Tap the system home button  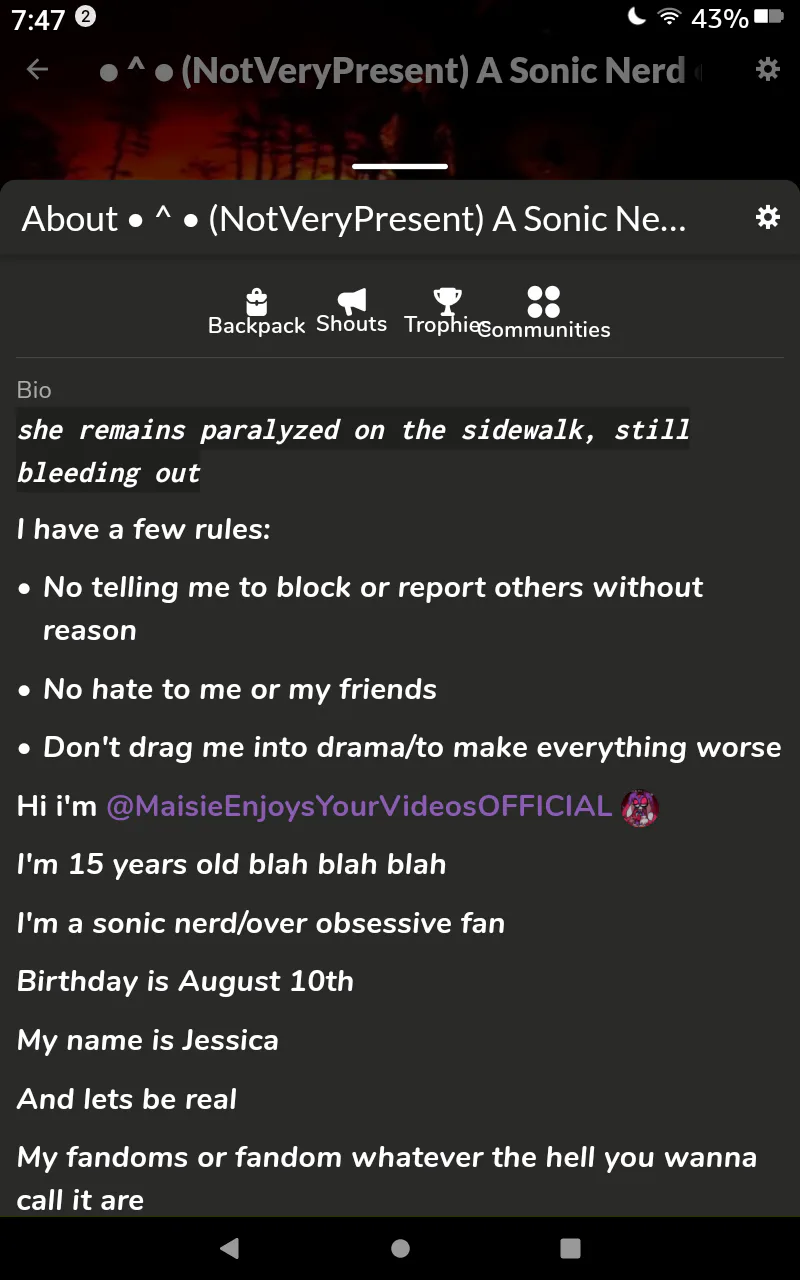400,1247
